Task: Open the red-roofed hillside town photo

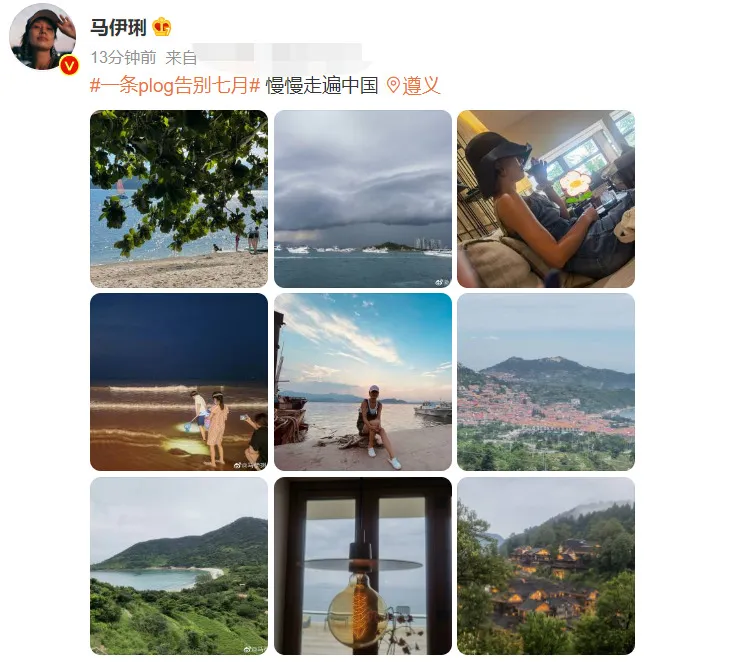Action: [546, 382]
